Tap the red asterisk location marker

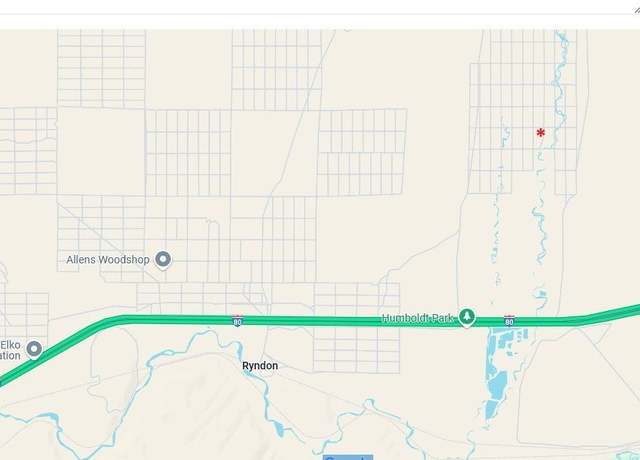tap(541, 132)
